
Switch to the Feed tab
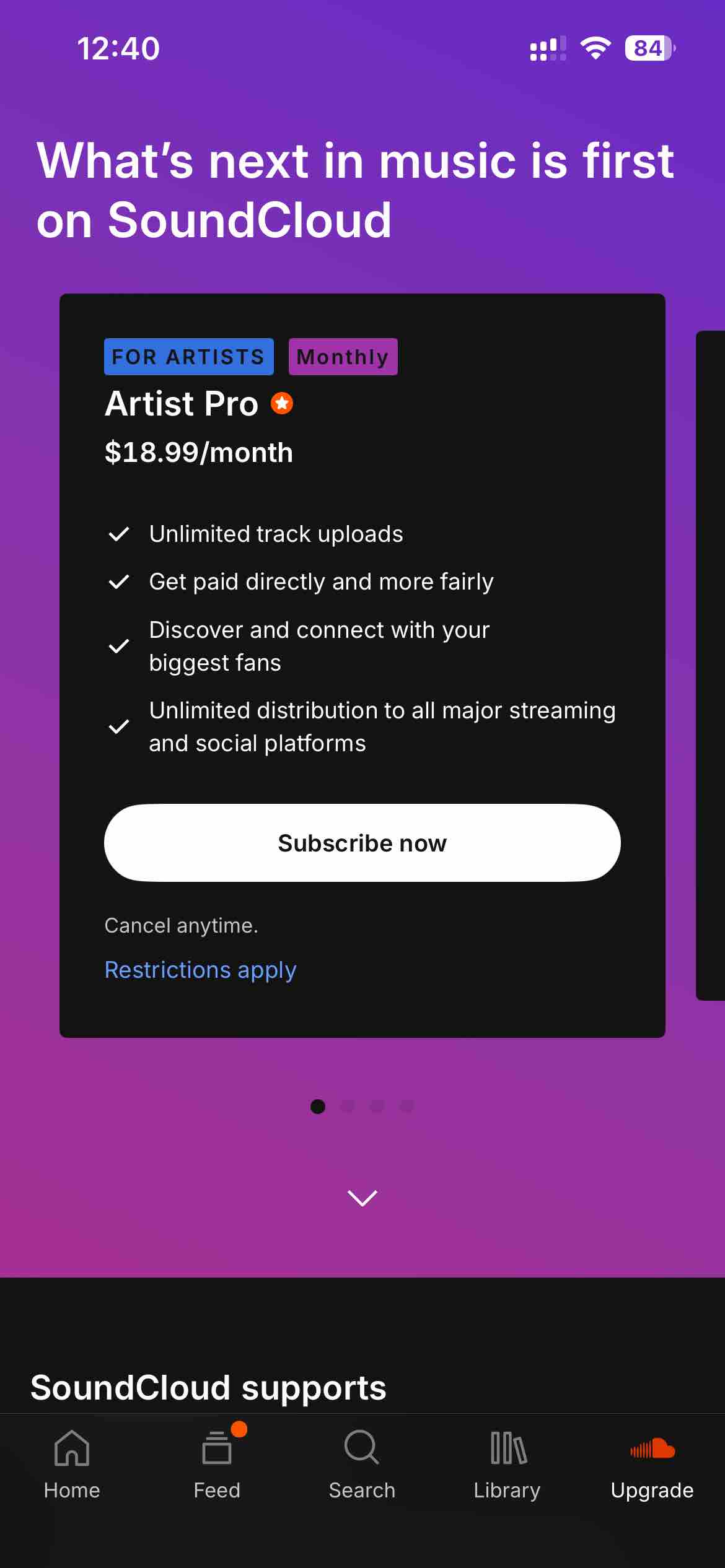pyautogui.click(x=217, y=1465)
